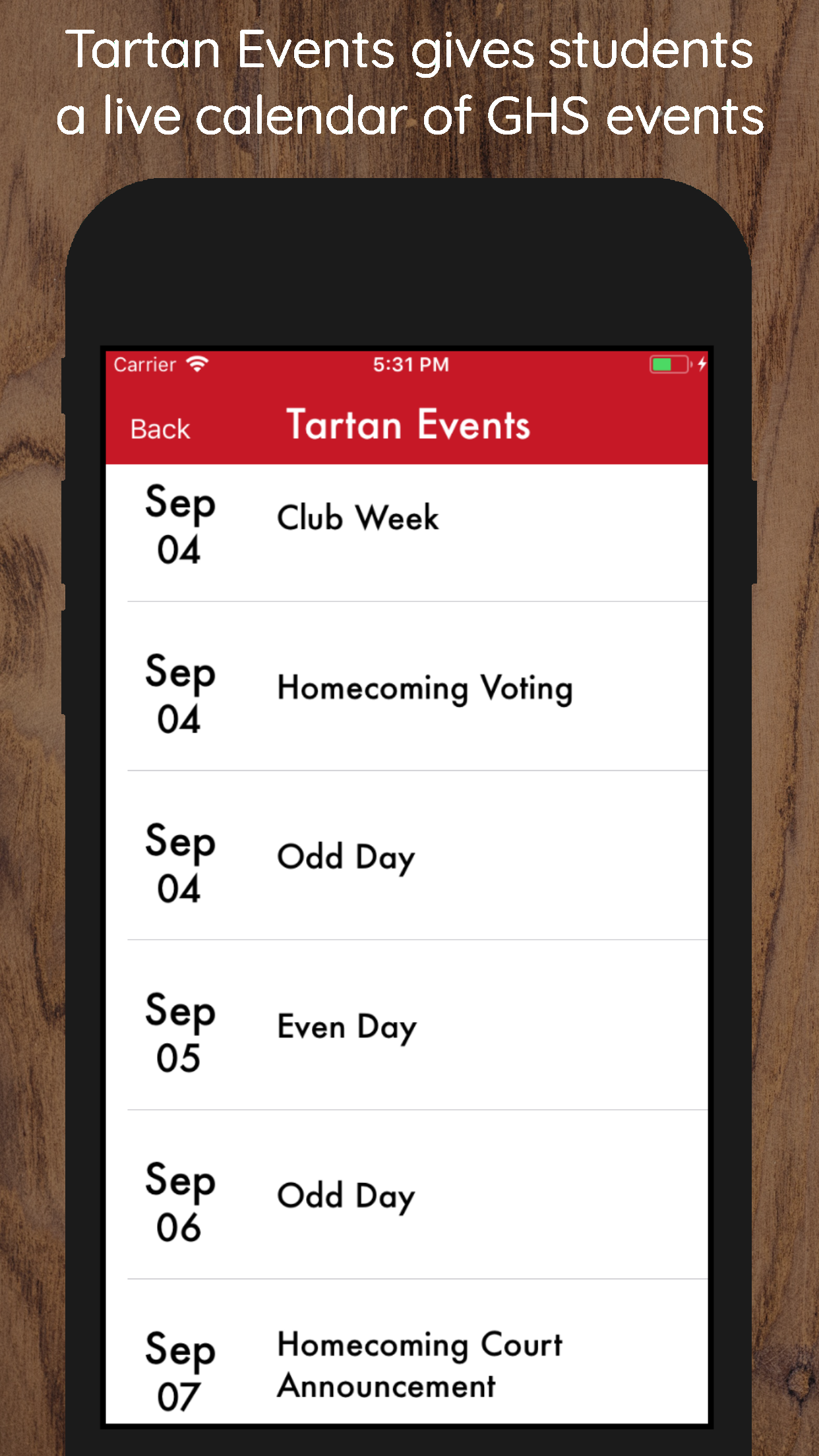819x1456 pixels.
Task: Tap the Even Day event
Action: tap(346, 1027)
